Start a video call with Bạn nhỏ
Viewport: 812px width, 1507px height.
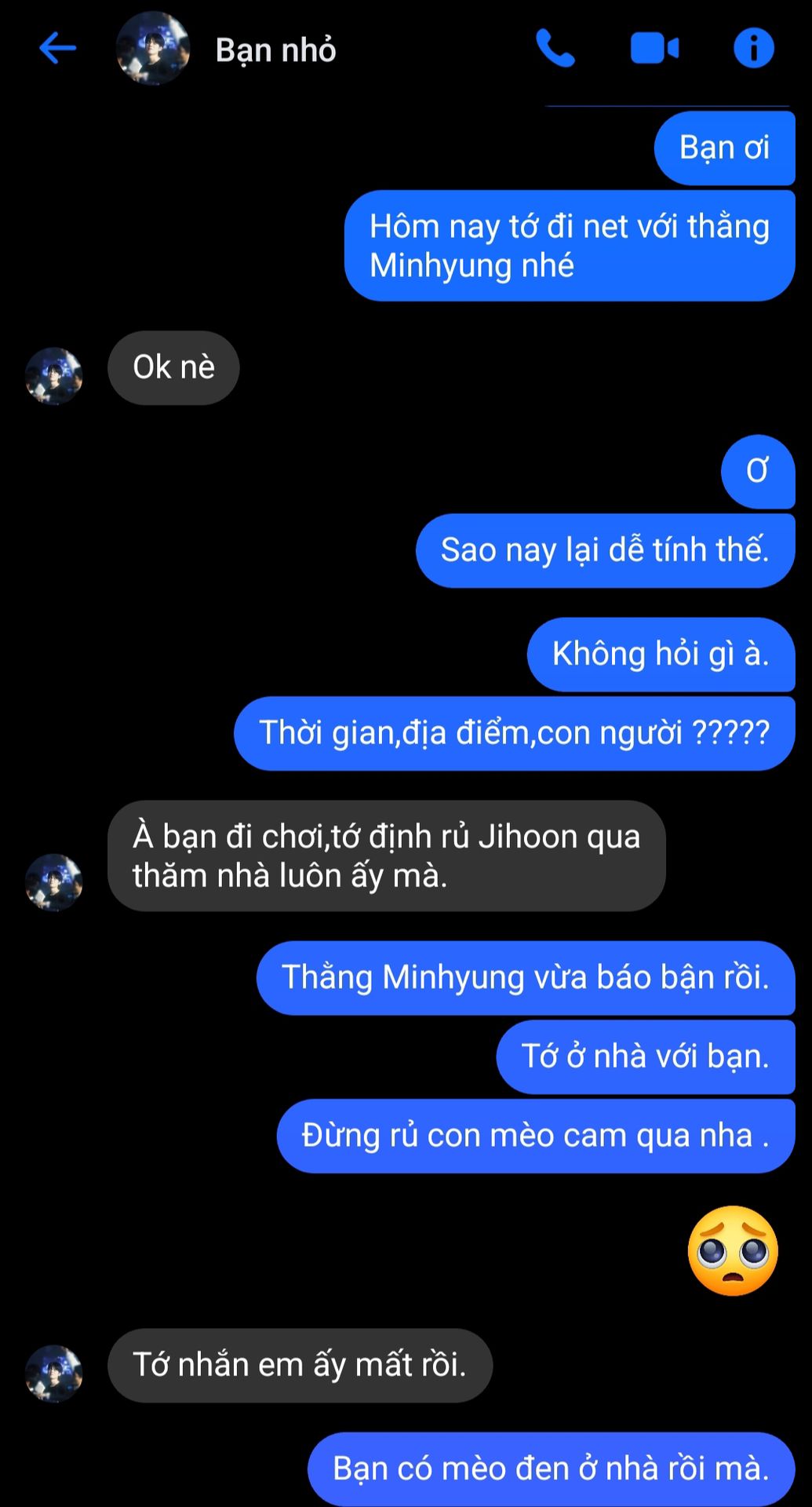click(x=654, y=49)
